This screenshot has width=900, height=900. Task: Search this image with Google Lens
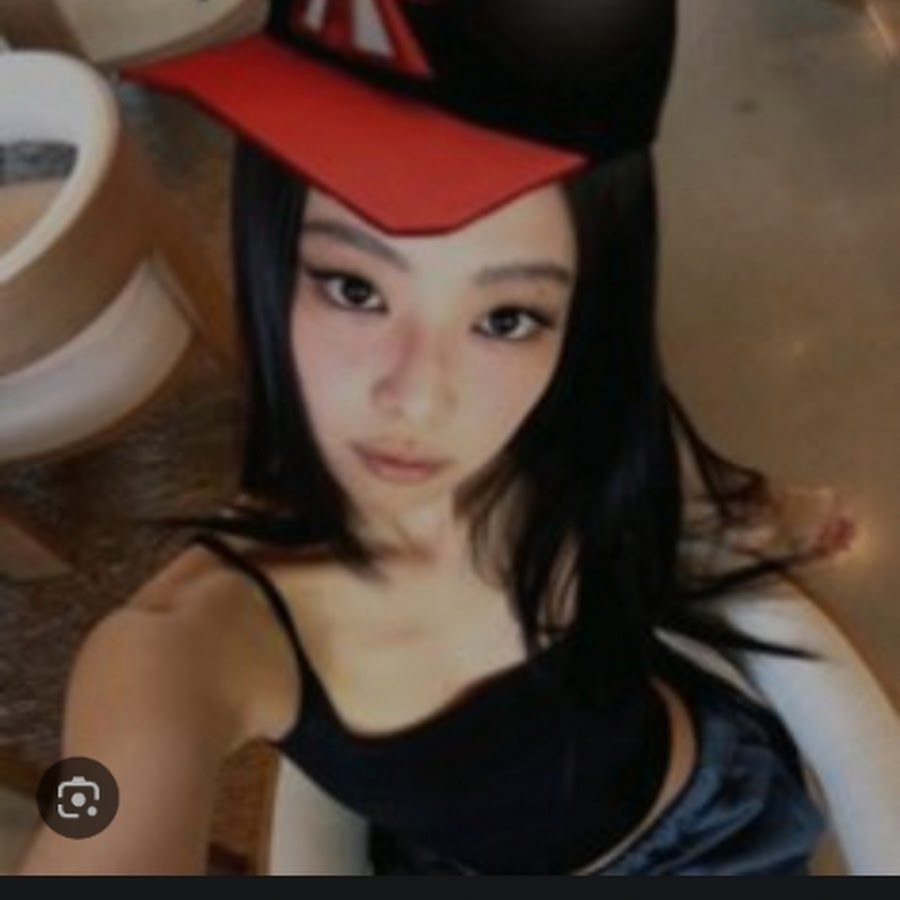click(77, 797)
